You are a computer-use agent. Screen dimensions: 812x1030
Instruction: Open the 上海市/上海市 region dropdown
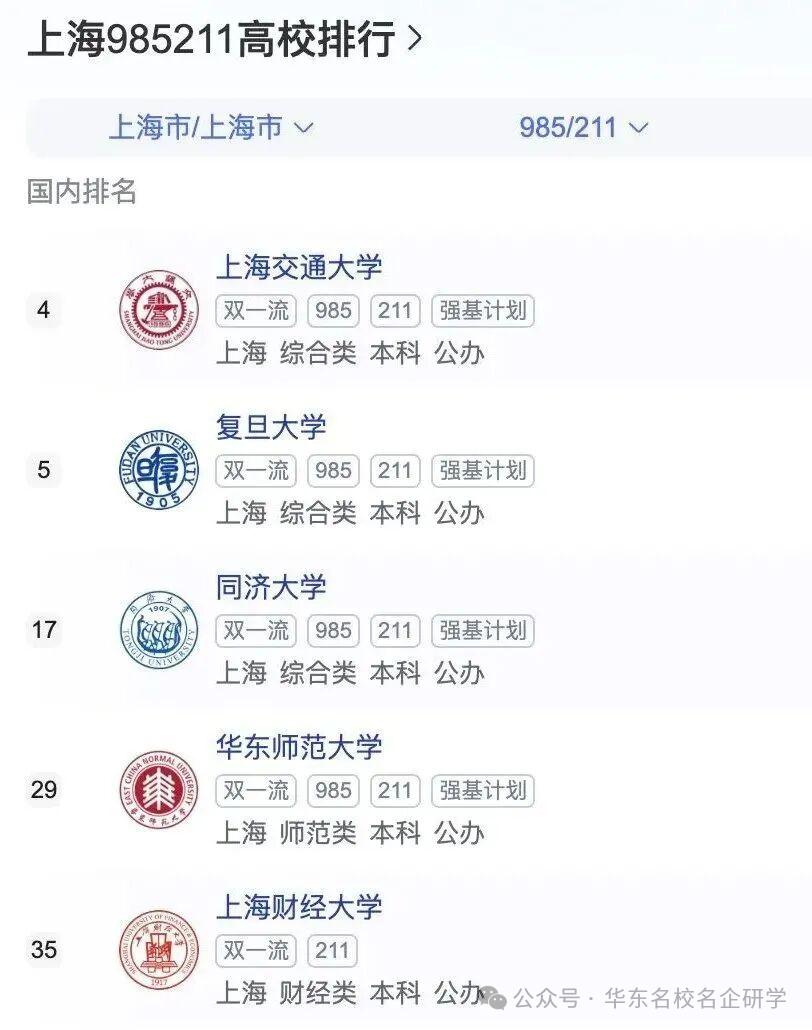click(x=212, y=127)
